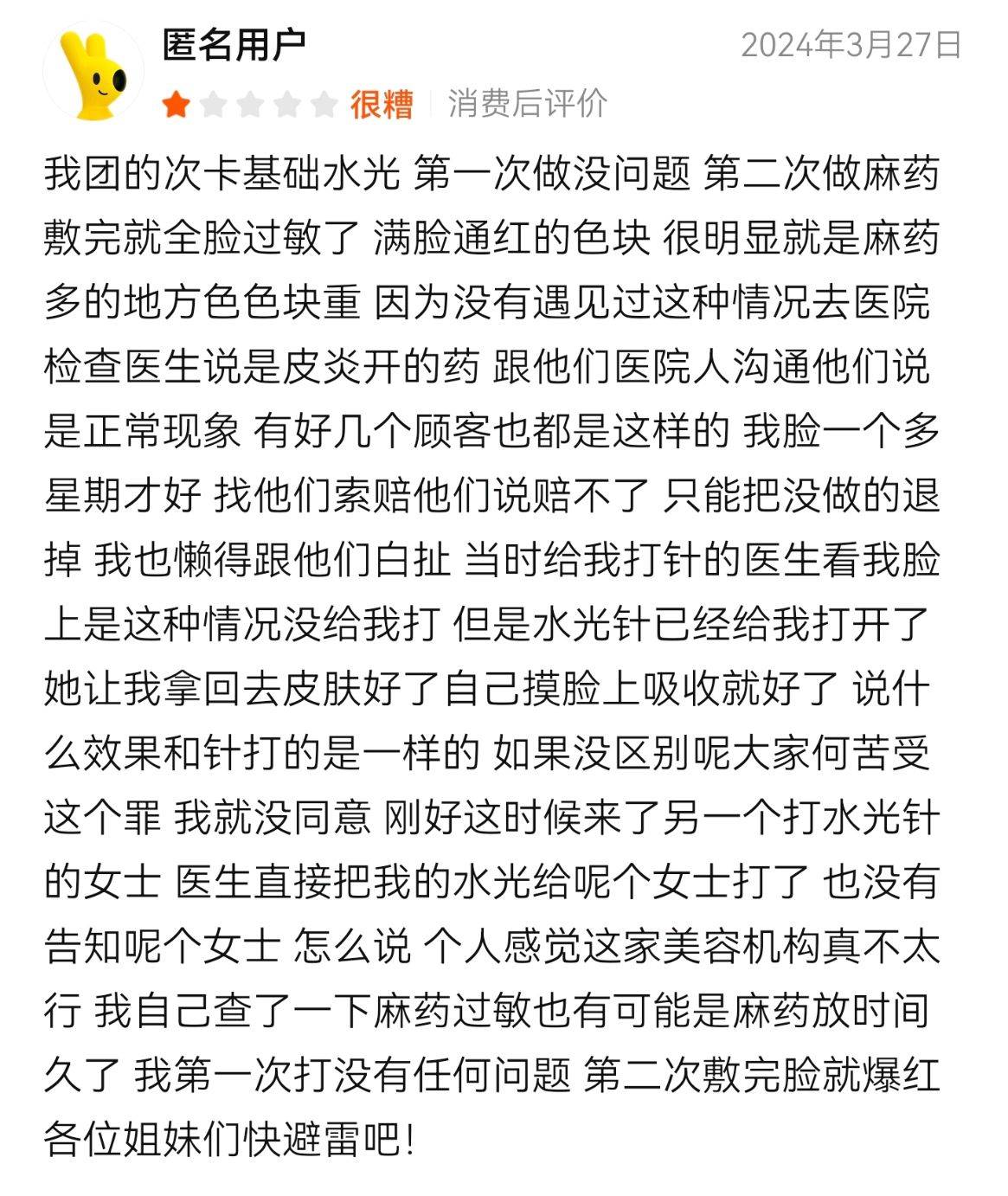Open the anonymous reviewer's avatar

pyautogui.click(x=93, y=71)
